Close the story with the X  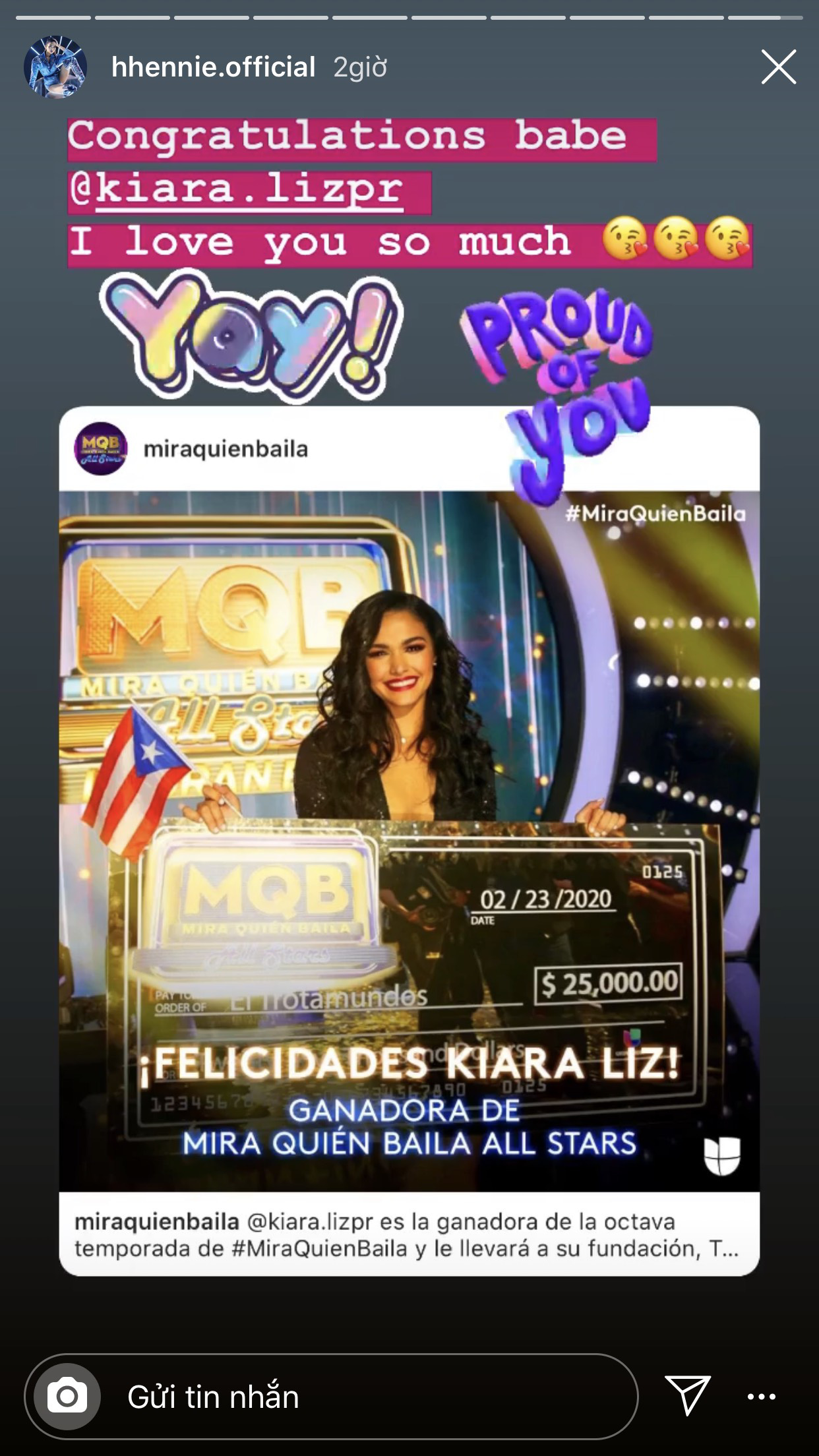coord(778,67)
